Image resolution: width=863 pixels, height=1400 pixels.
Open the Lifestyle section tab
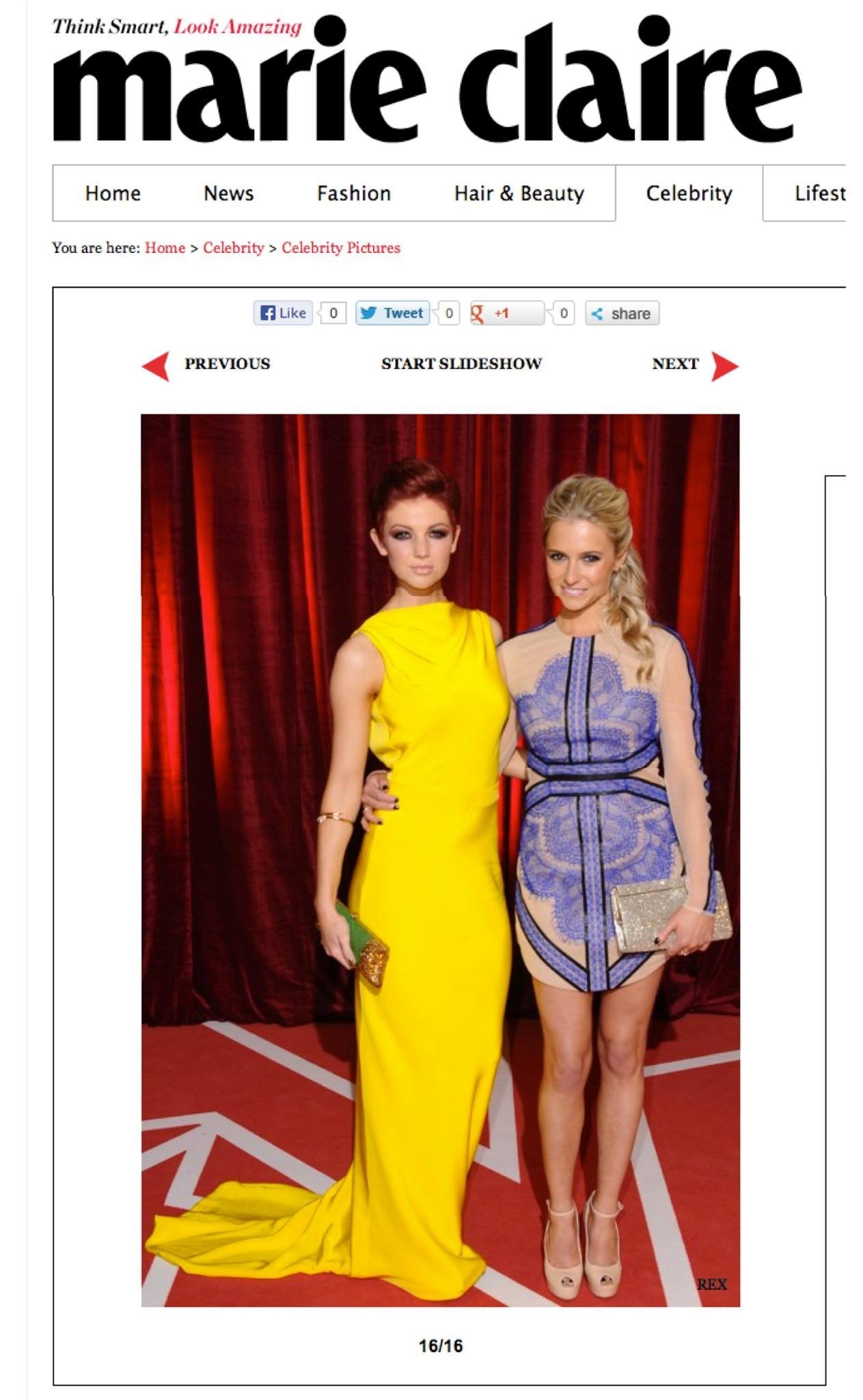tap(819, 193)
